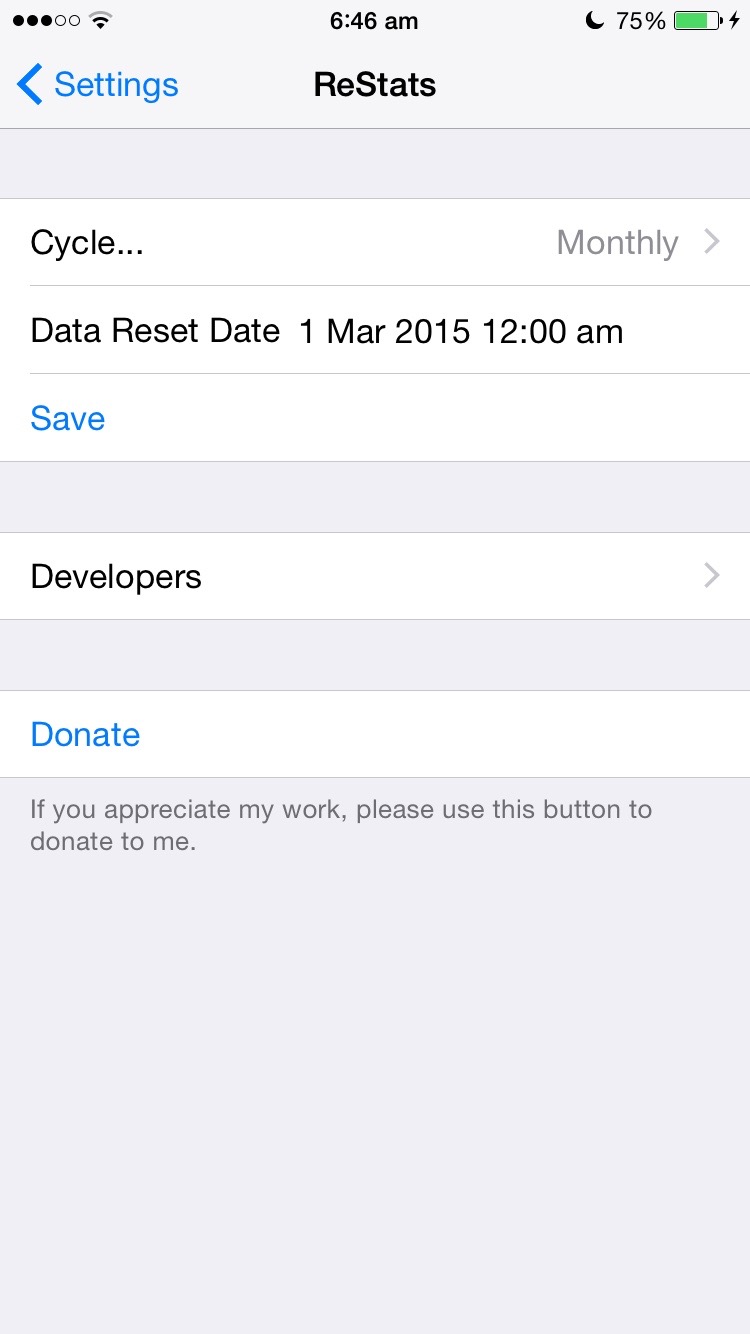This screenshot has height=1334, width=750.
Task: Edit the Data Reset Date field
Action: [375, 330]
